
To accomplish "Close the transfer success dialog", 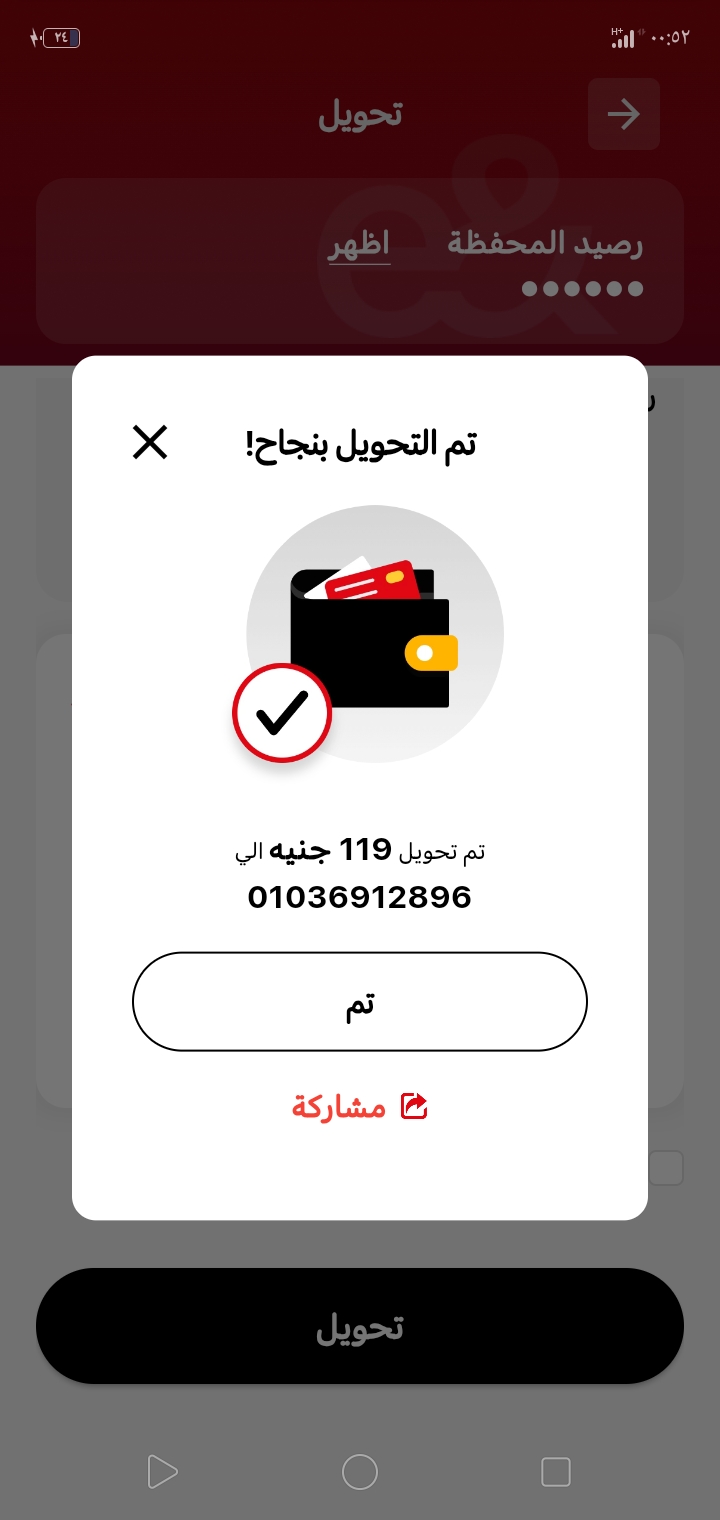I will pyautogui.click(x=150, y=442).
